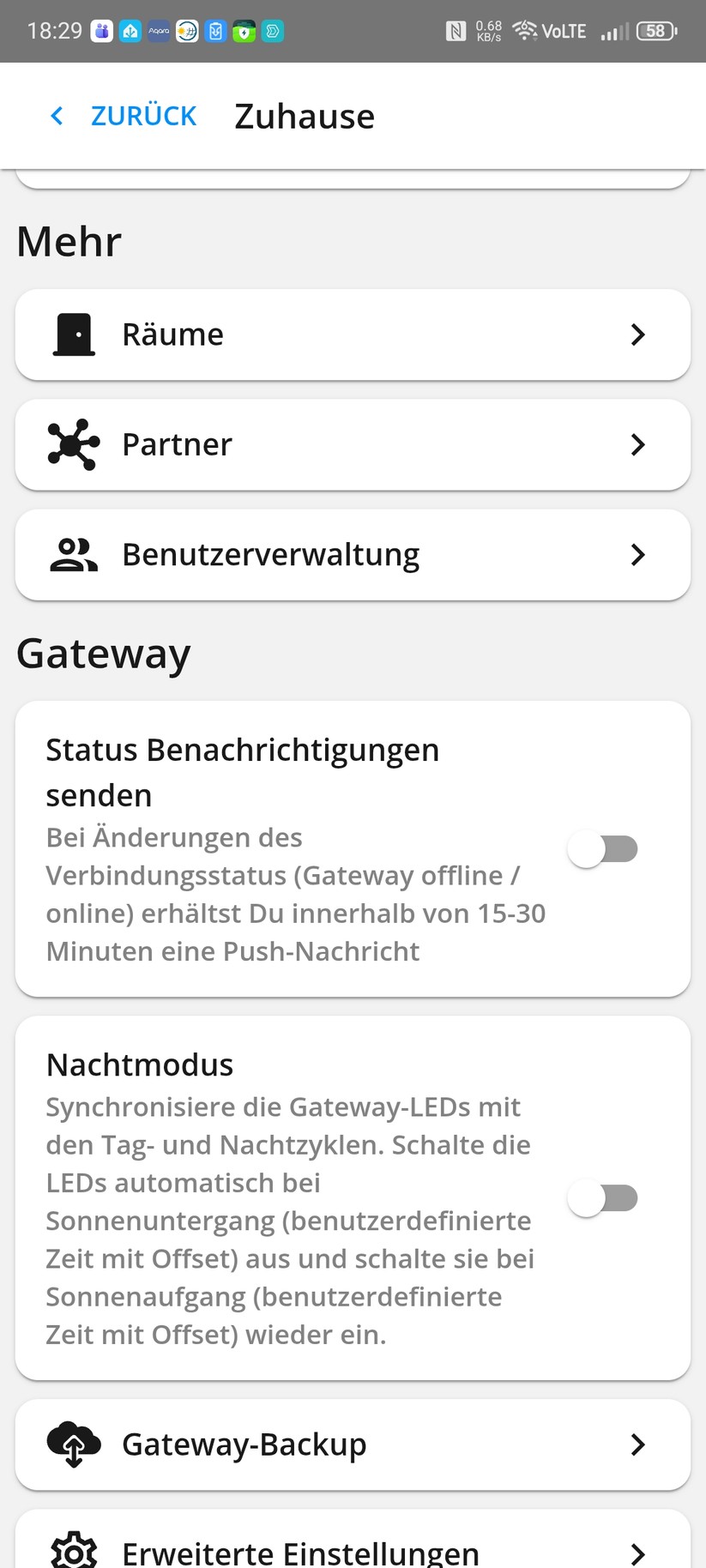This screenshot has height=1568, width=706.
Task: Open Benutzerverwaltung using the right arrow
Action: [637, 554]
